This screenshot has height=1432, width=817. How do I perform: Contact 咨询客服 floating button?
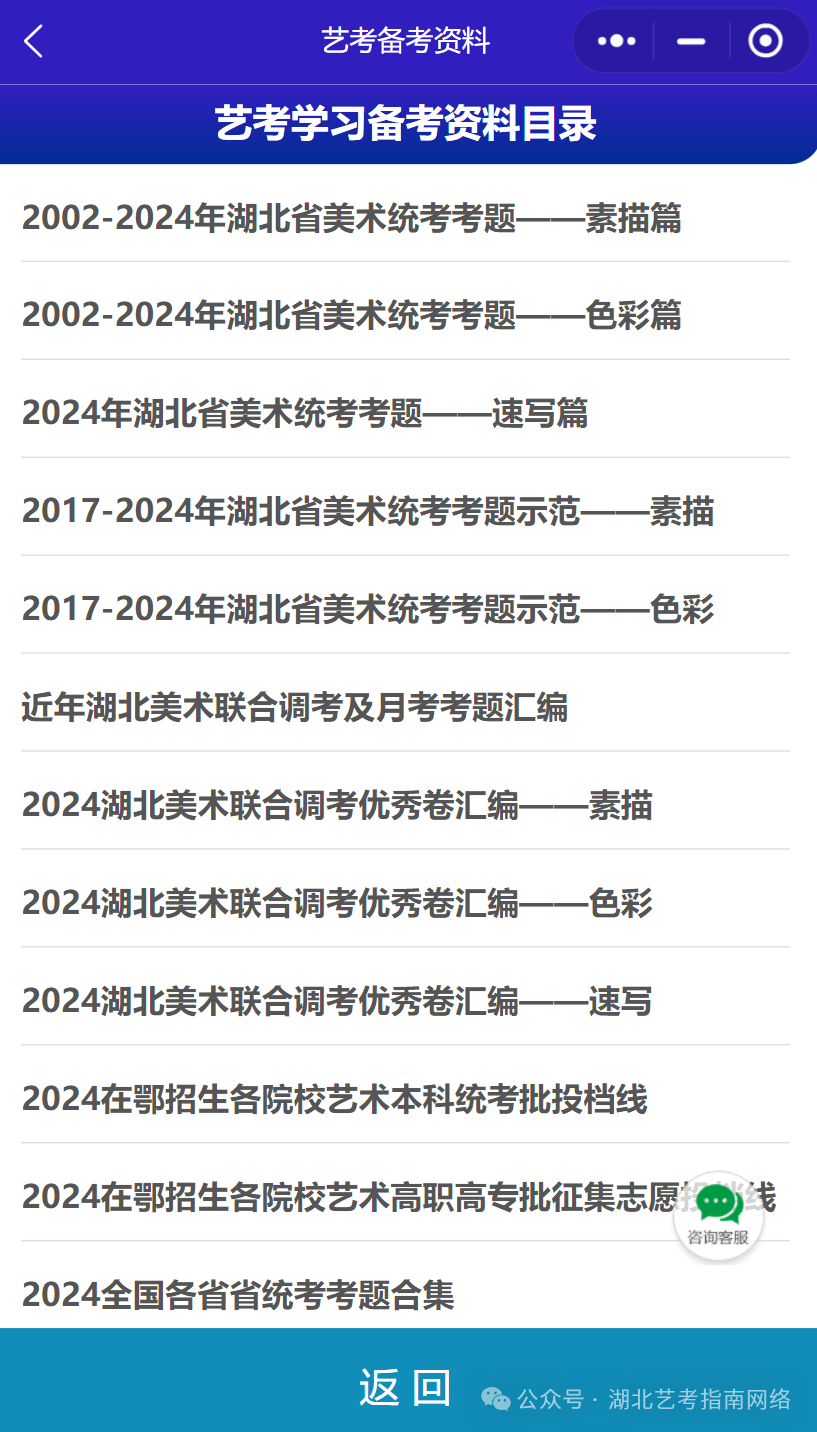point(718,1214)
